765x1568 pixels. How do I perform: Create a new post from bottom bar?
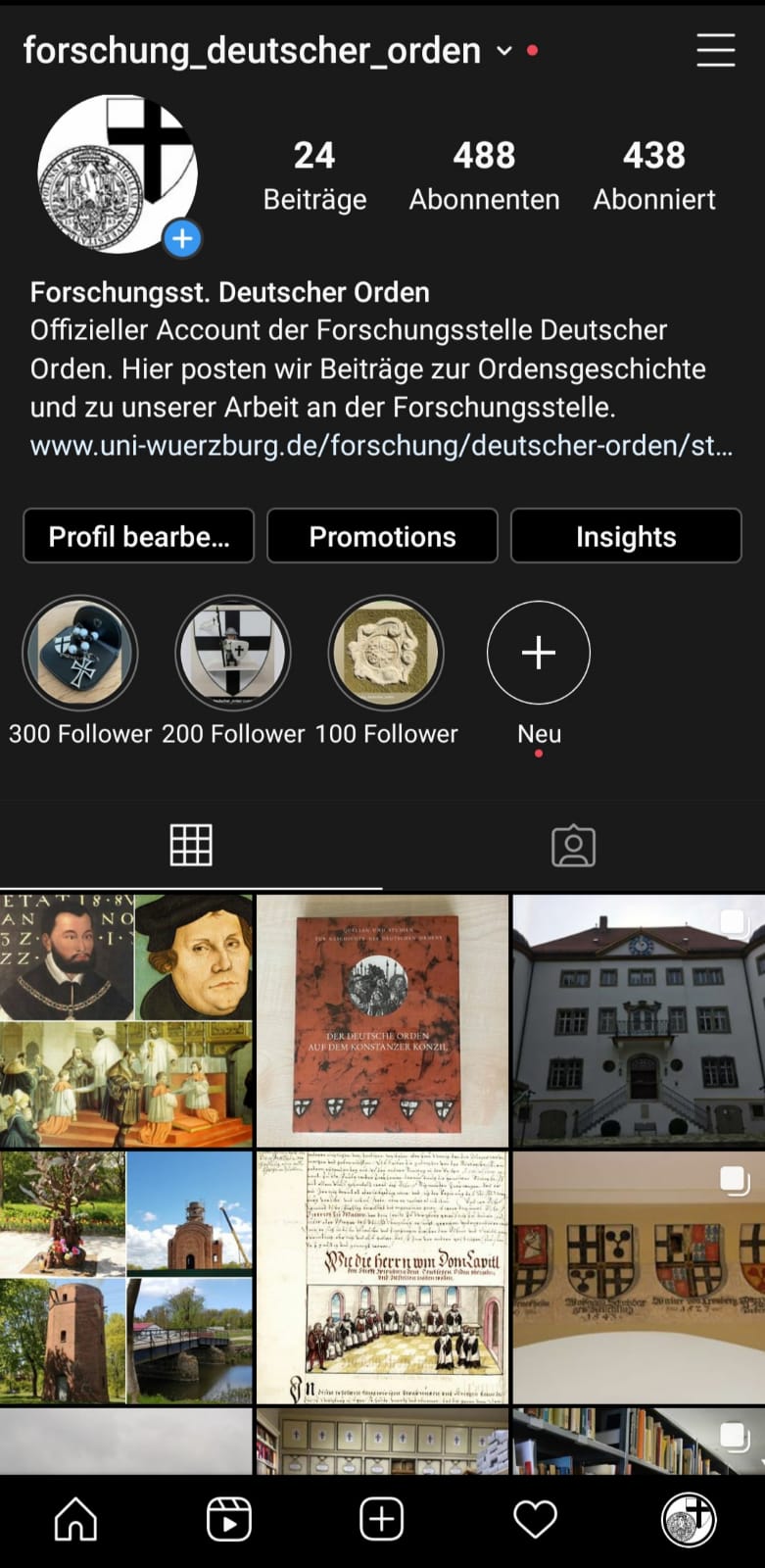pos(382,1520)
